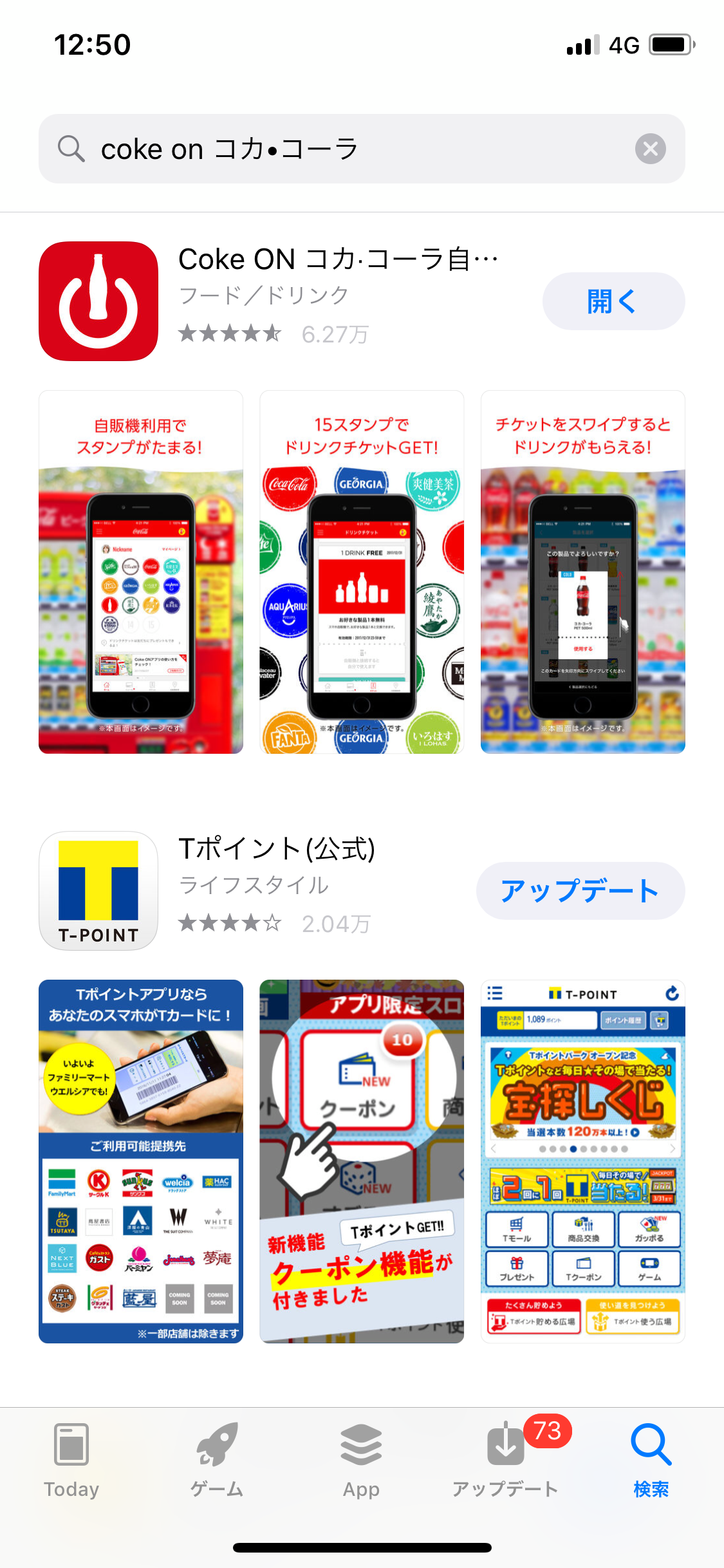Update the Tポイント app
This screenshot has width=724, height=1568.
click(x=580, y=891)
